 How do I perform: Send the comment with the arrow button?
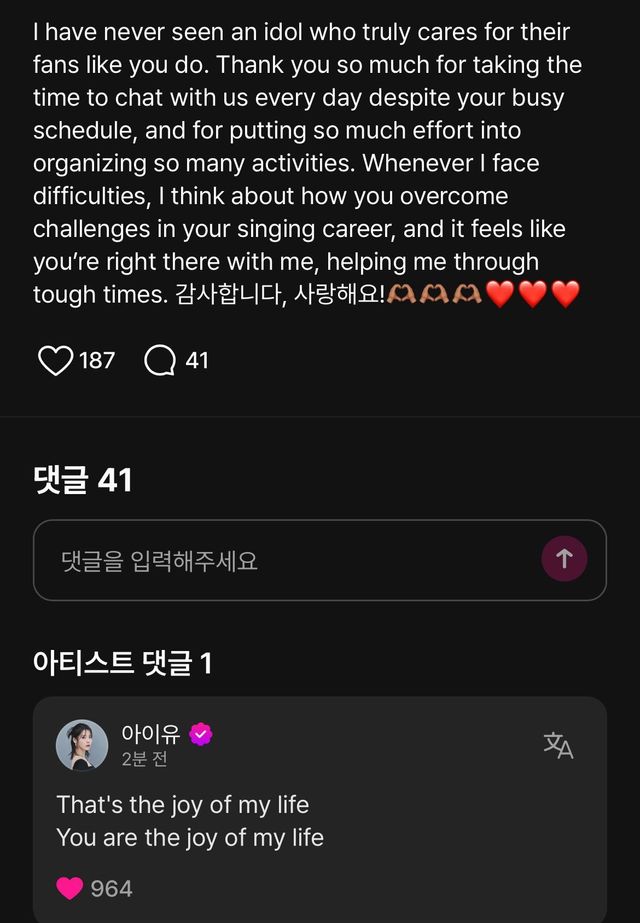tap(564, 559)
